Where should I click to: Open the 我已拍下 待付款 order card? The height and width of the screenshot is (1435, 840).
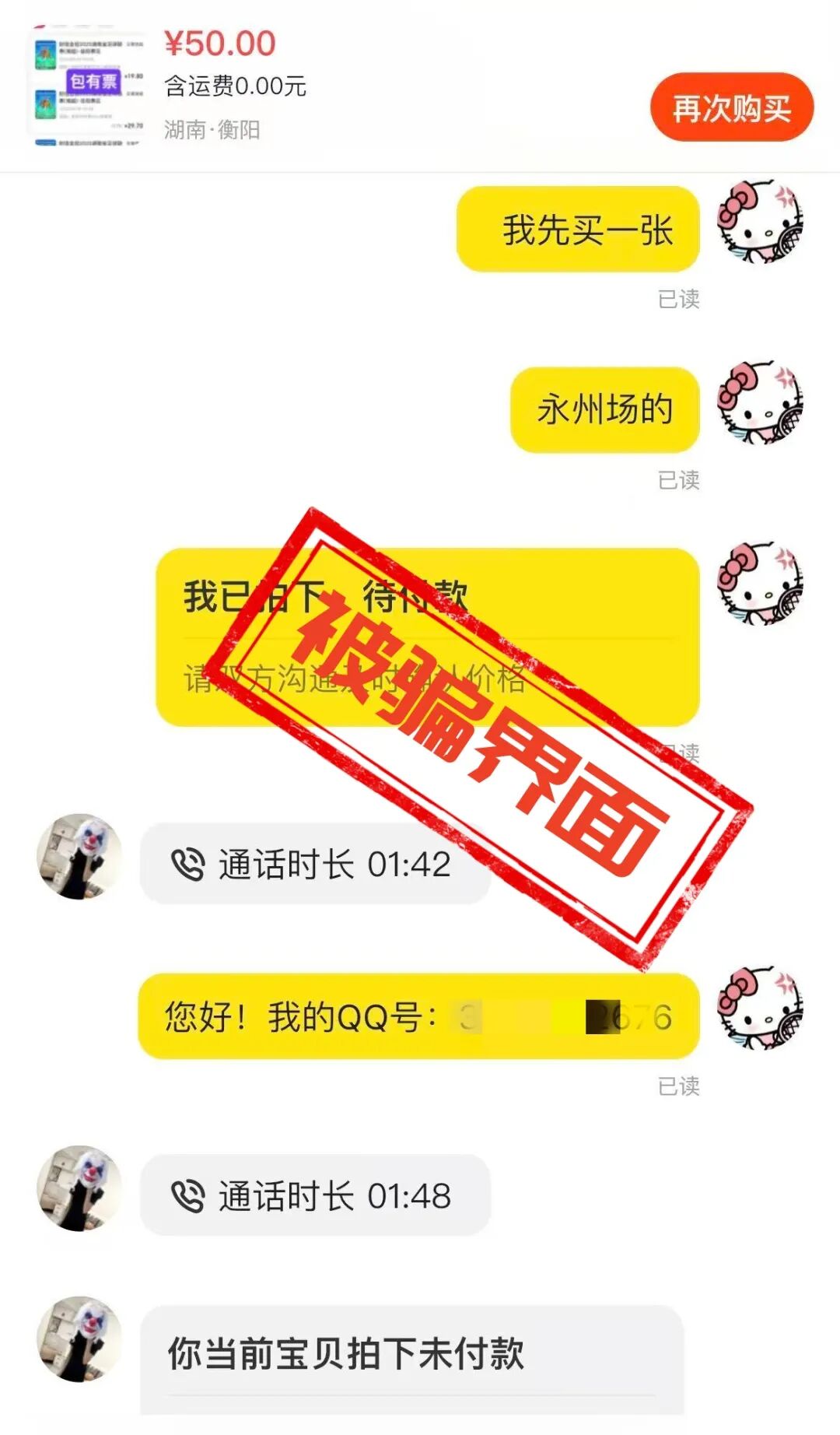426,637
